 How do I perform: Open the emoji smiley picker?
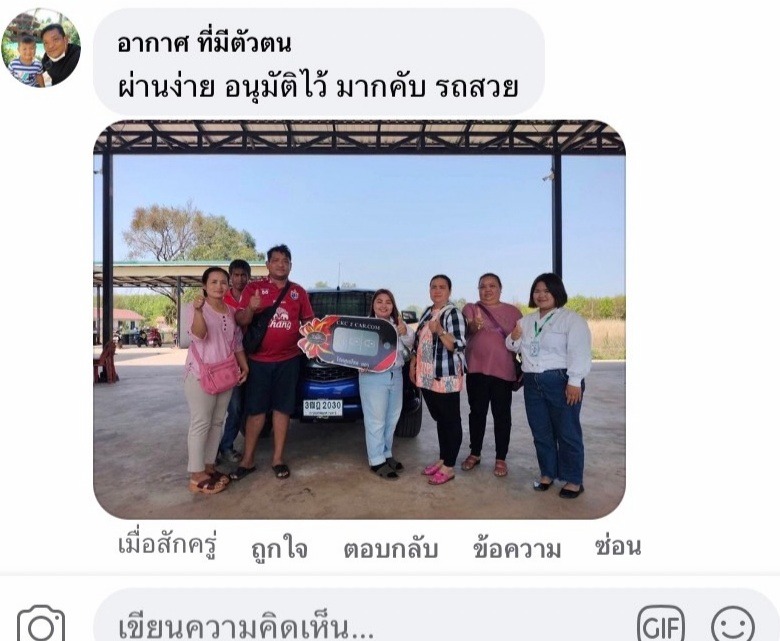pyautogui.click(x=732, y=626)
